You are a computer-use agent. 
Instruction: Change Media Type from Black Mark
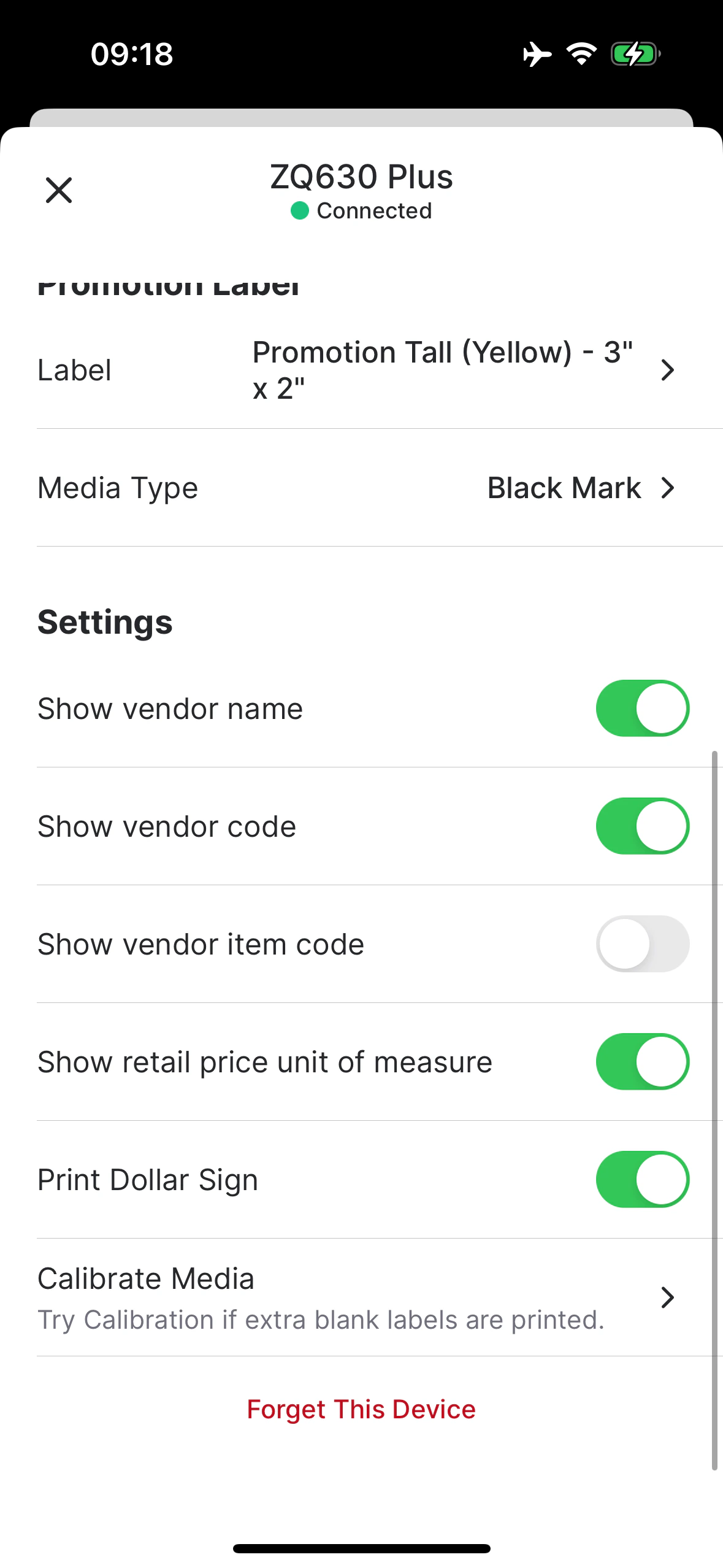coord(361,488)
